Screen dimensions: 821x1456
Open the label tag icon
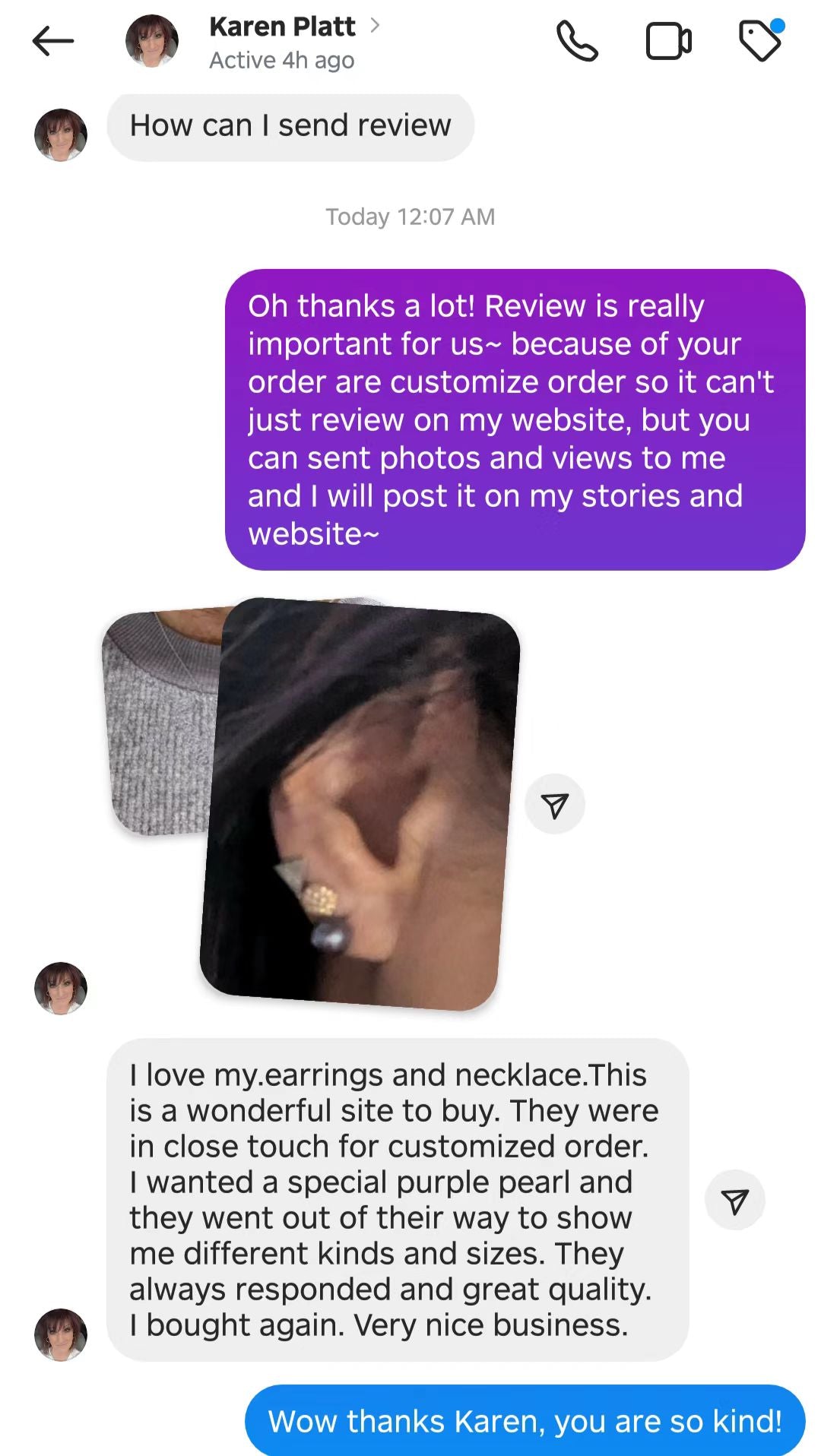click(760, 41)
